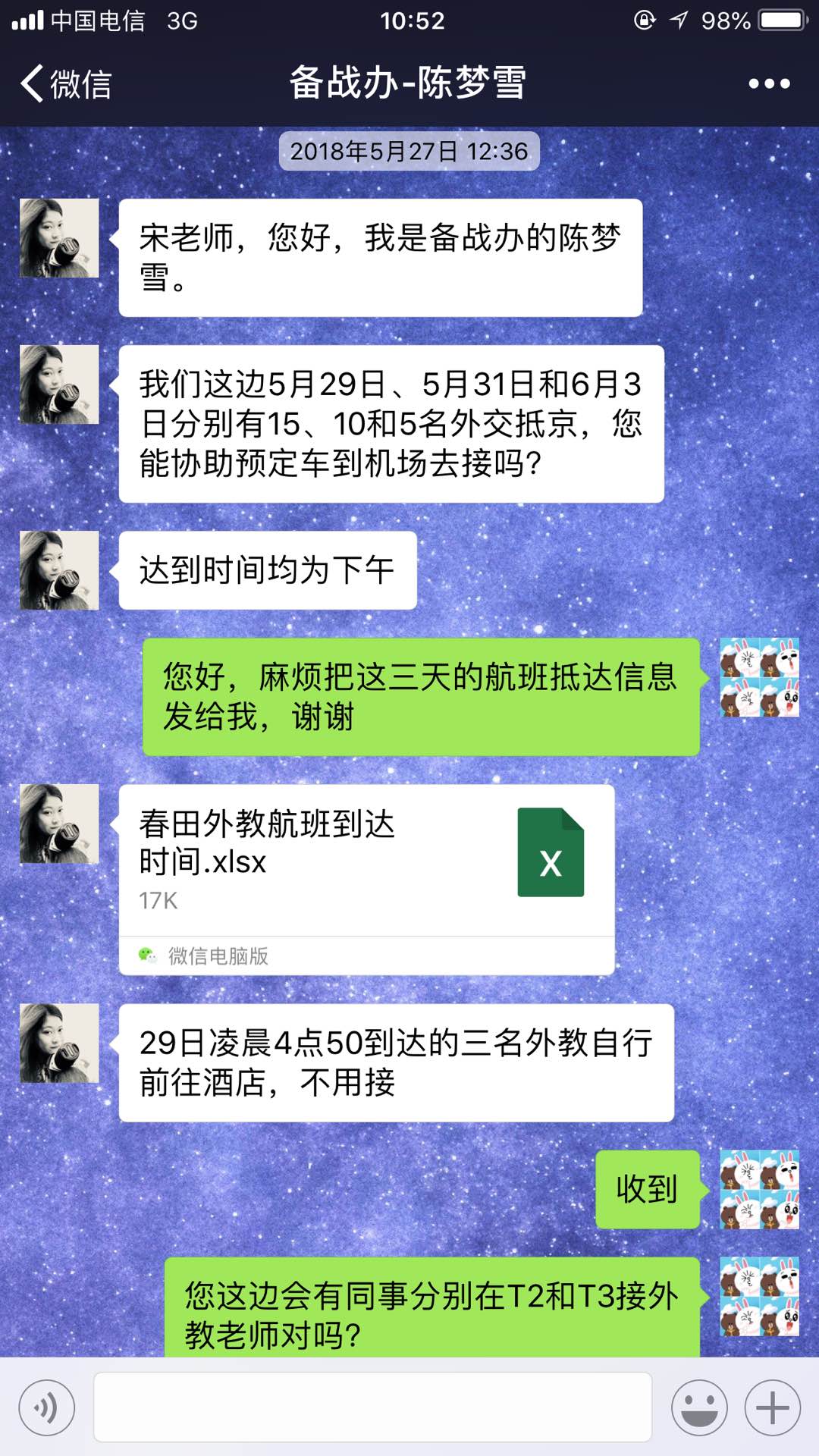View 陈梦雪's profile from her greeting message avatar

[59, 238]
